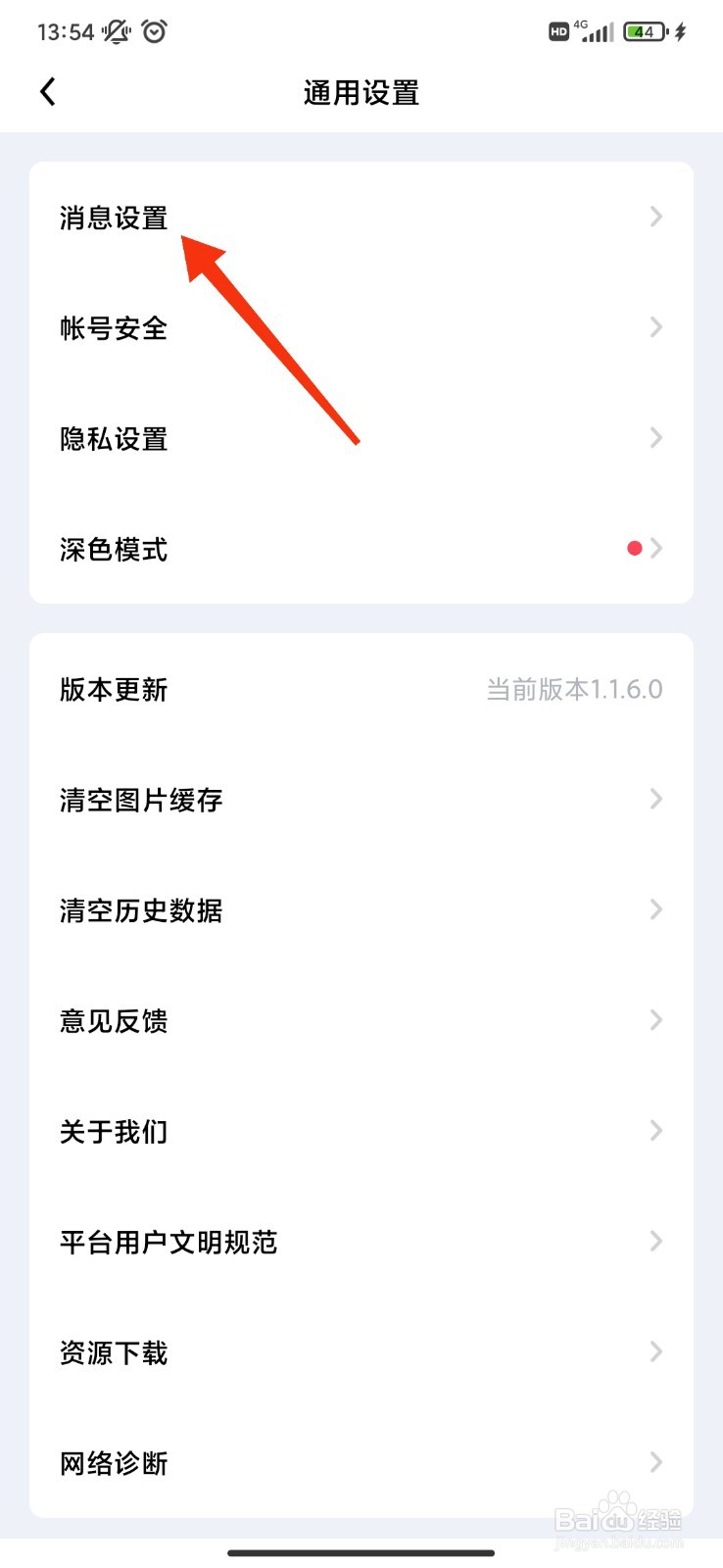Screen dimensions: 723x1568
Task: Expand 网络诊断 via its chevron
Action: [x=654, y=1462]
